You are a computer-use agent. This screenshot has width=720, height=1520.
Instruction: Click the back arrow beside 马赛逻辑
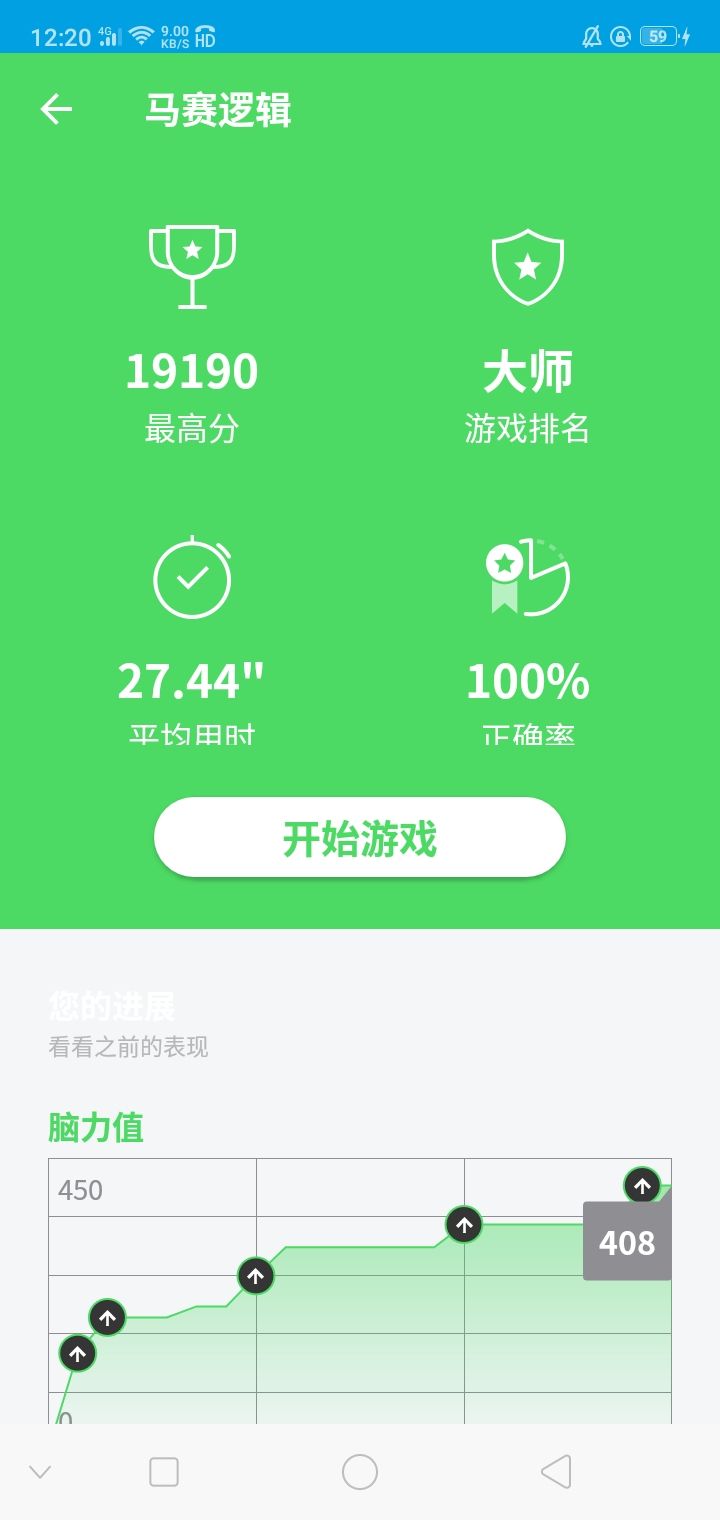55,110
